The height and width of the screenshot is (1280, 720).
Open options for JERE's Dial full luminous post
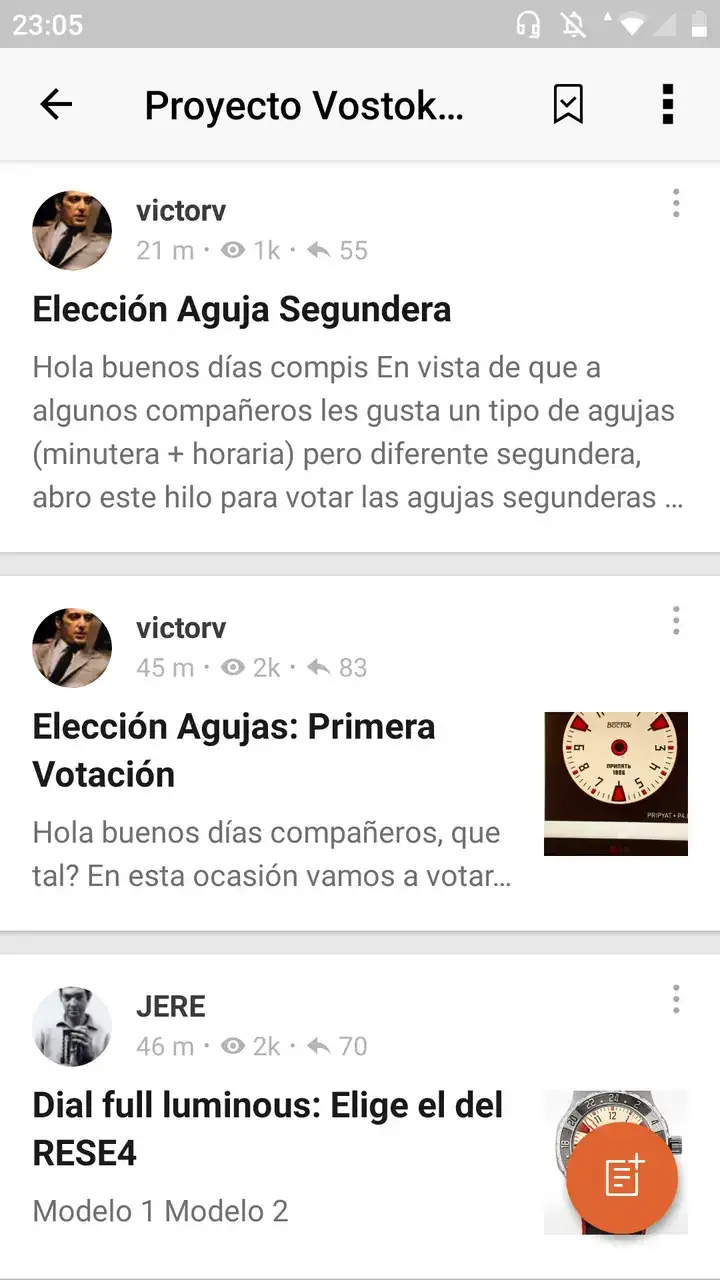point(676,999)
